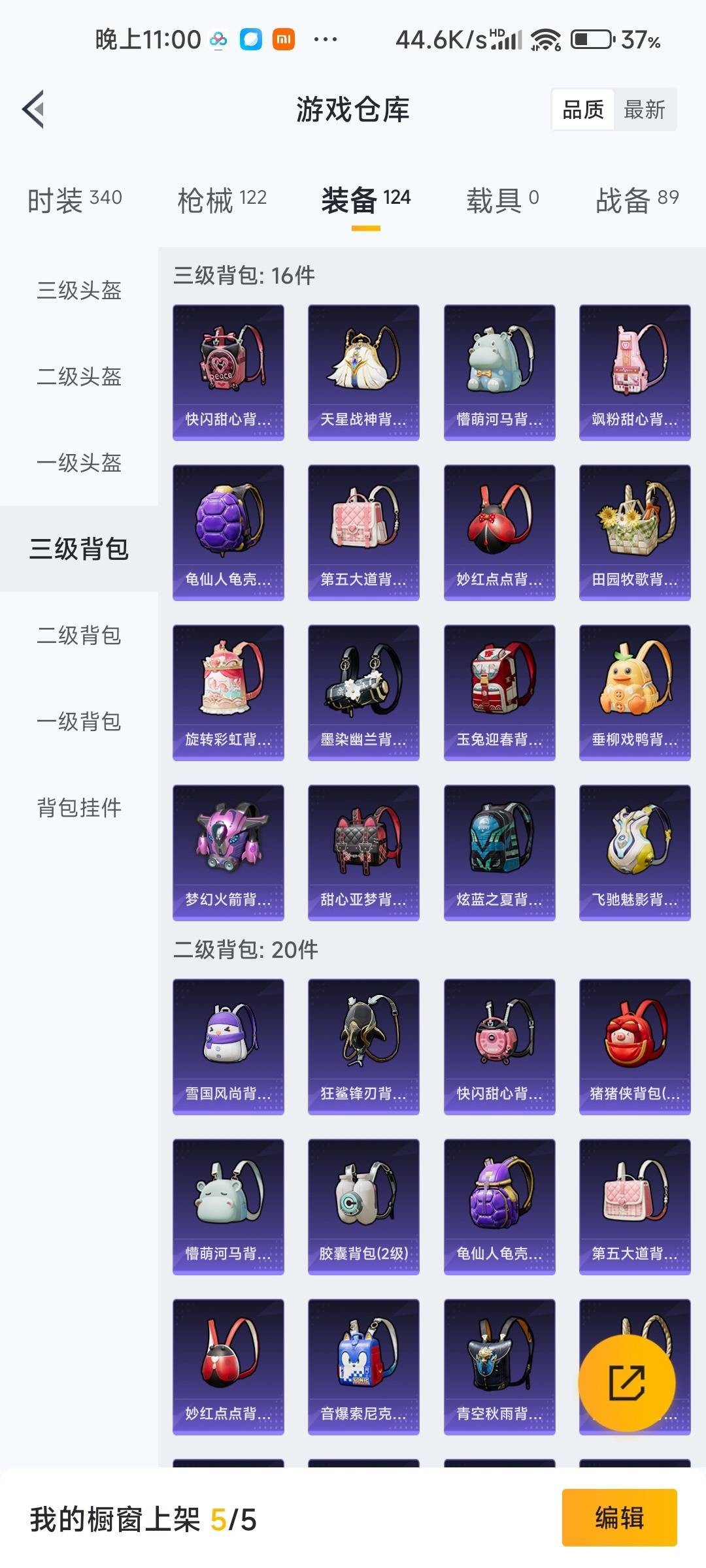Toggle sorting to 品质
The height and width of the screenshot is (1568, 706).
(x=582, y=110)
